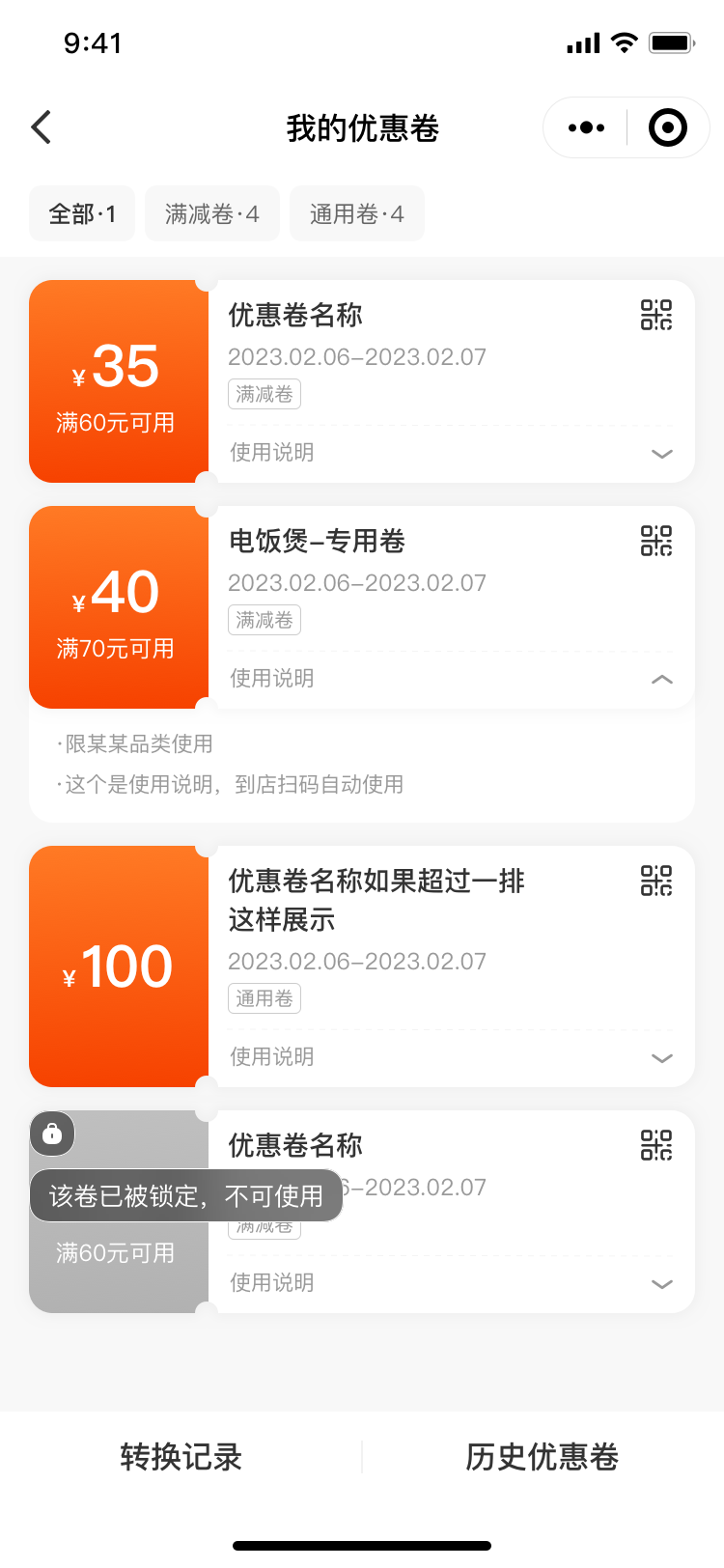724x1568 pixels.
Task: Open the mini program more-options menu
Action: 586,127
